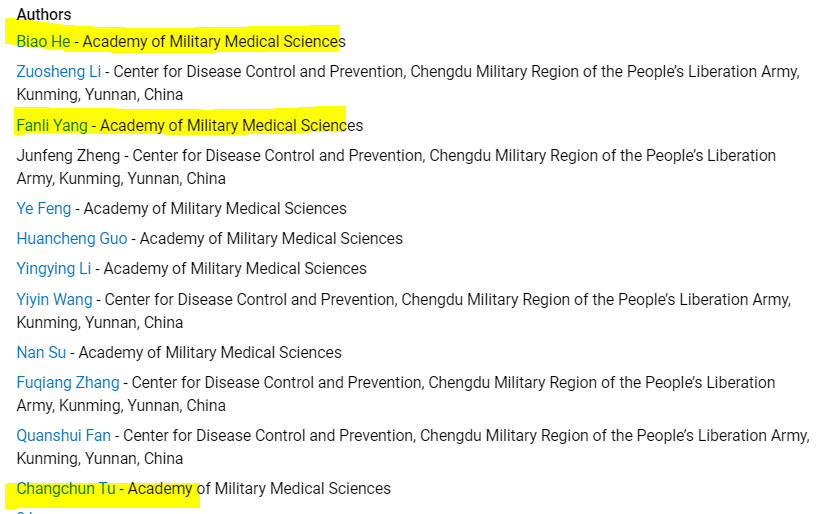This screenshot has width=833, height=514.
Task: Tap the Ye Feng author link
Action: coord(45,209)
